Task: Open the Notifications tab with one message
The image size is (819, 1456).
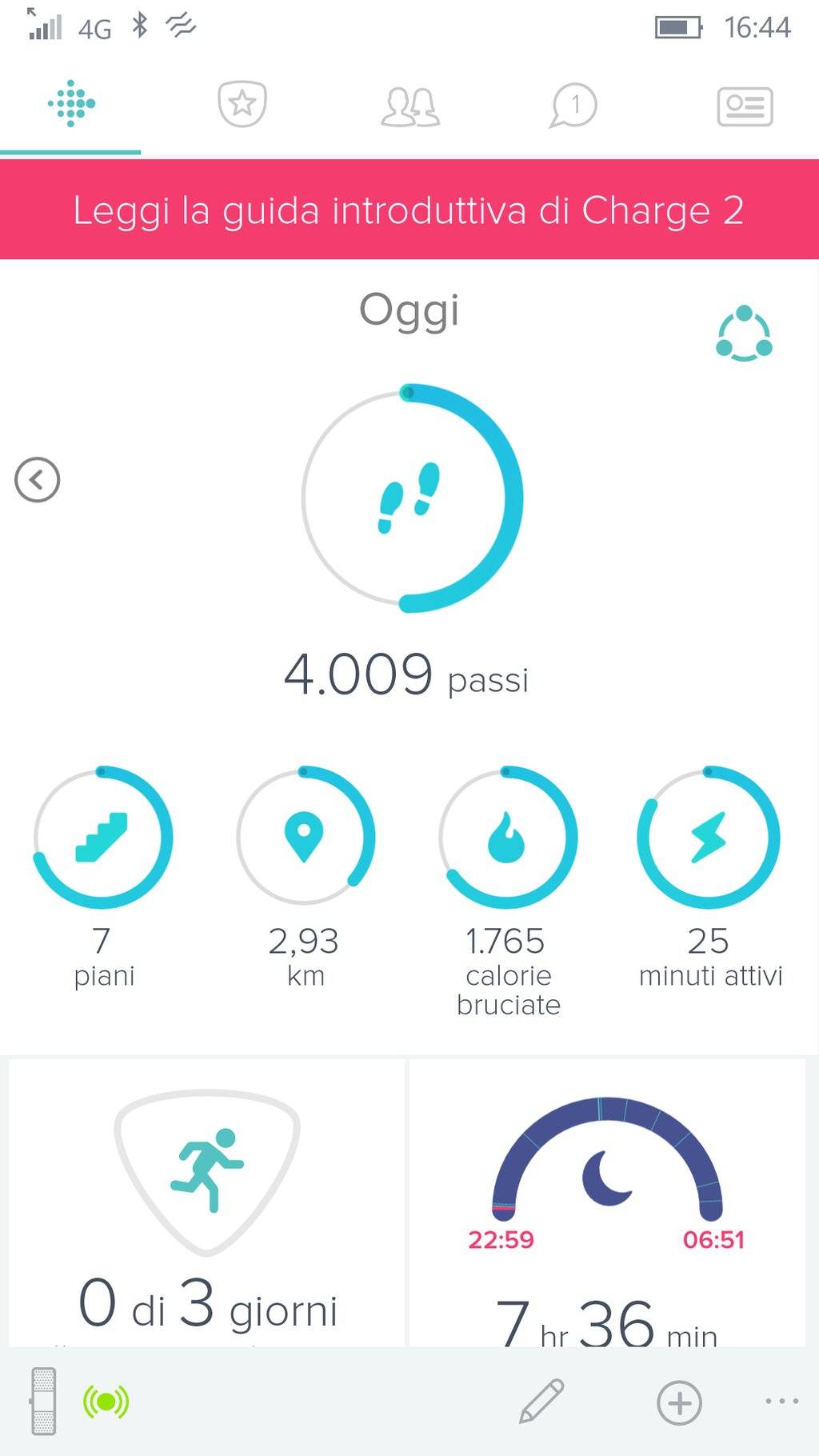Action: pos(573,106)
